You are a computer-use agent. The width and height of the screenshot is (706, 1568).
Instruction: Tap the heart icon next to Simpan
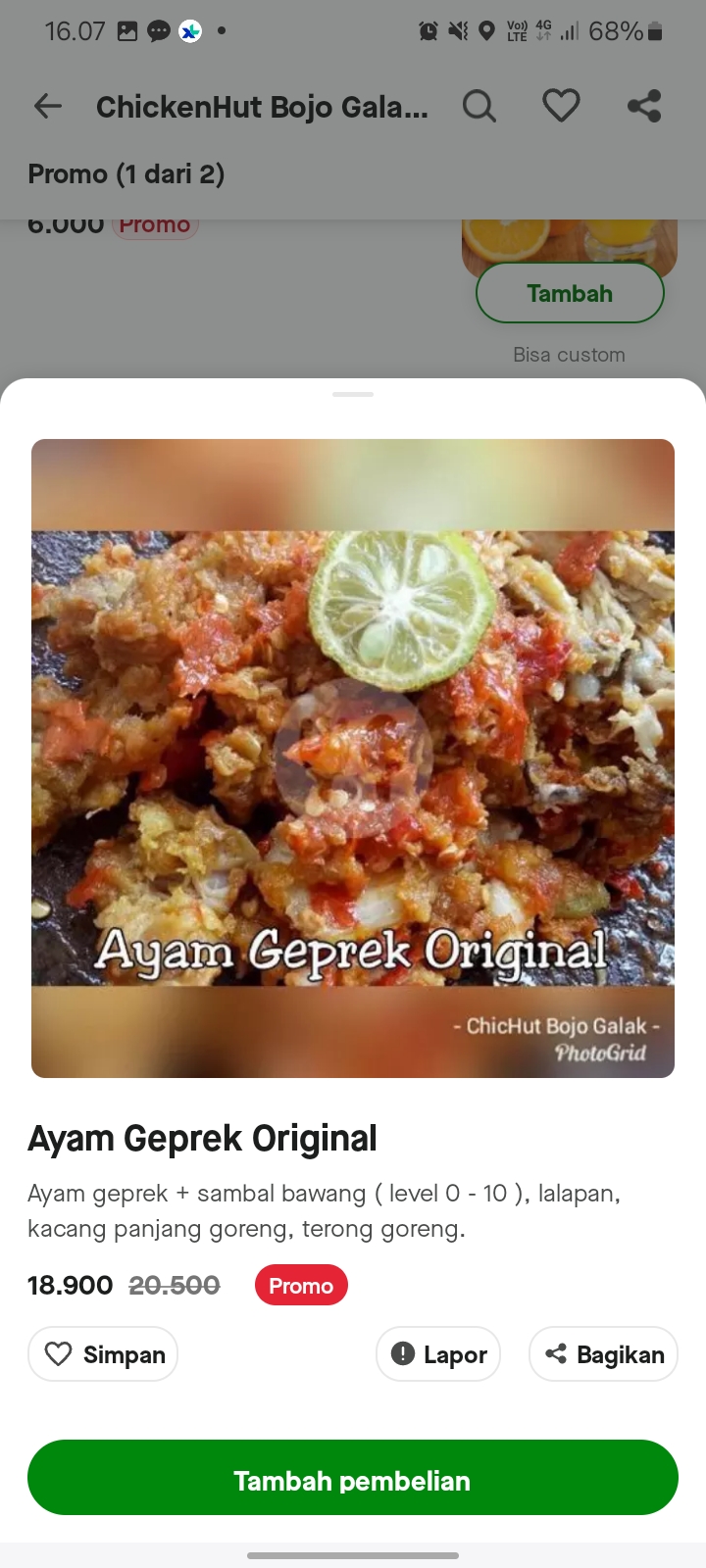click(x=61, y=1353)
